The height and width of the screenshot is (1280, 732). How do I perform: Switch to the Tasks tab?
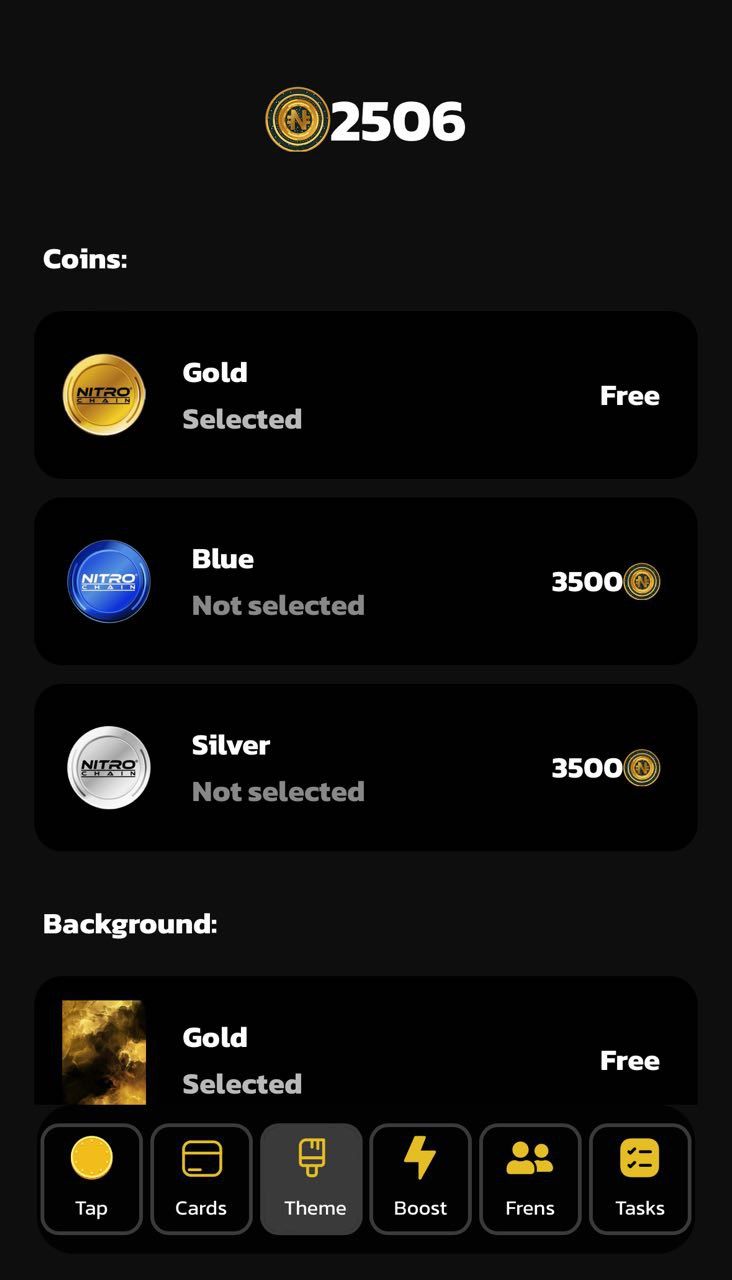pos(640,1178)
